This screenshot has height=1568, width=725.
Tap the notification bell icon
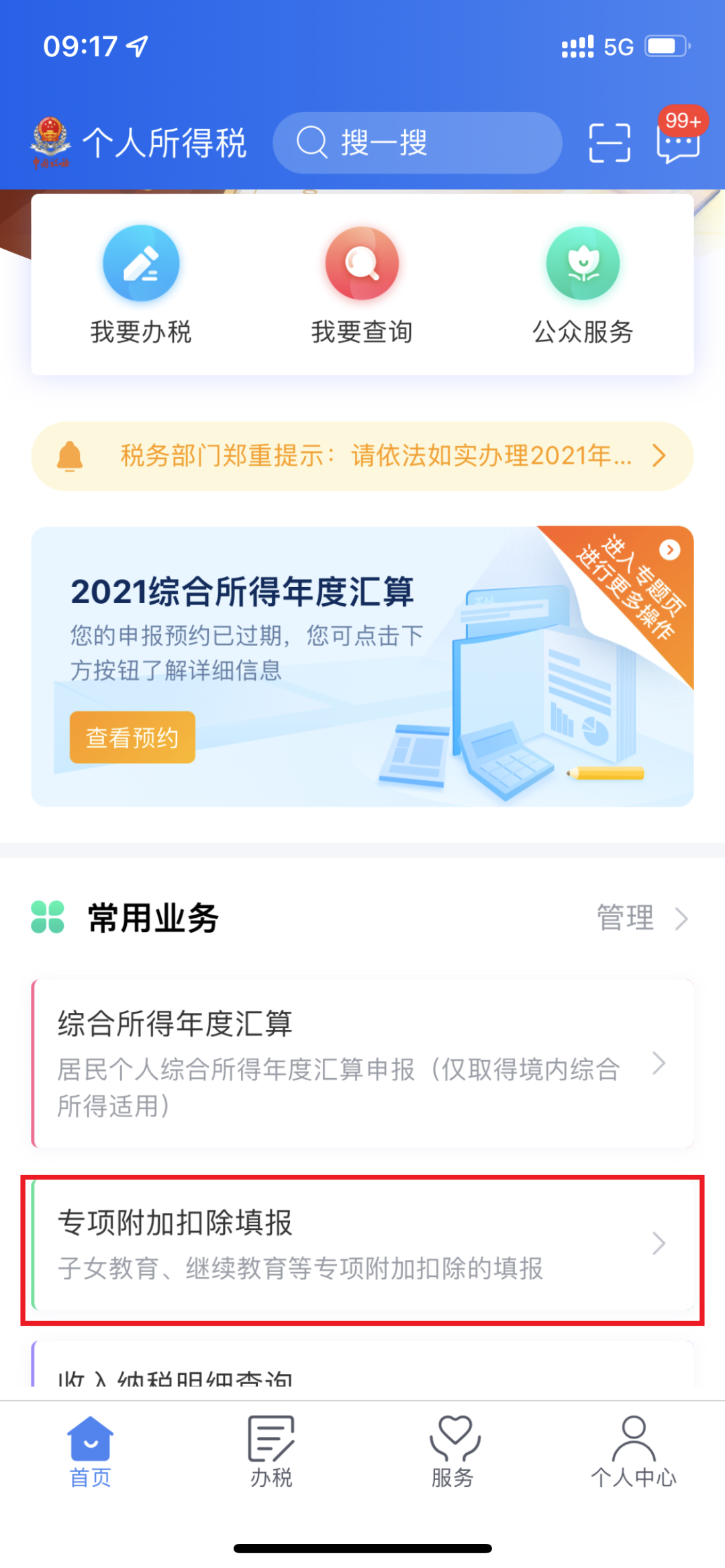(70, 456)
